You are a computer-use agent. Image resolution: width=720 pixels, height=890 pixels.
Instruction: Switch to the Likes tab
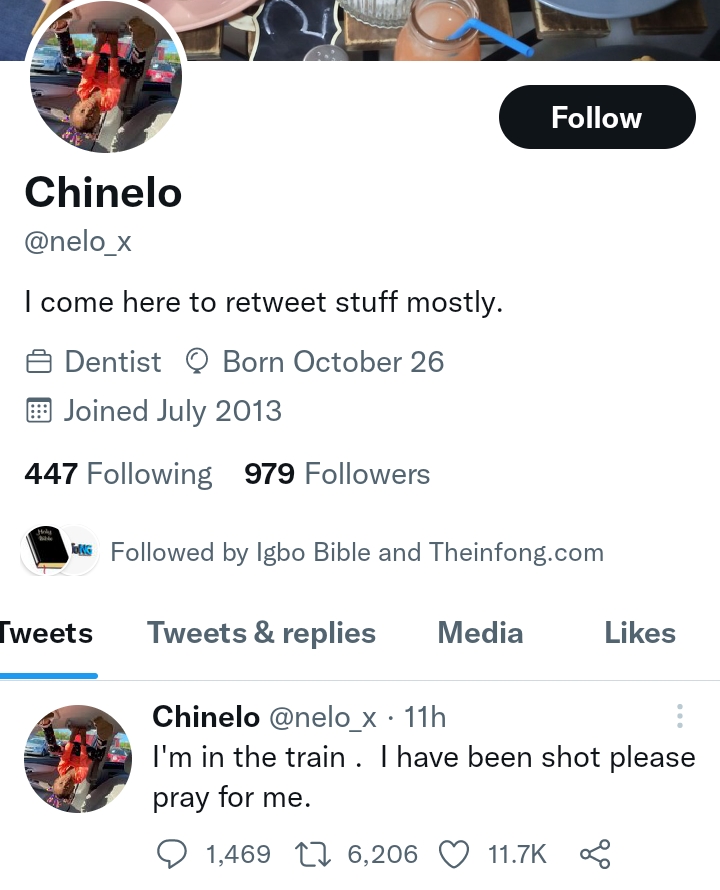tap(639, 633)
